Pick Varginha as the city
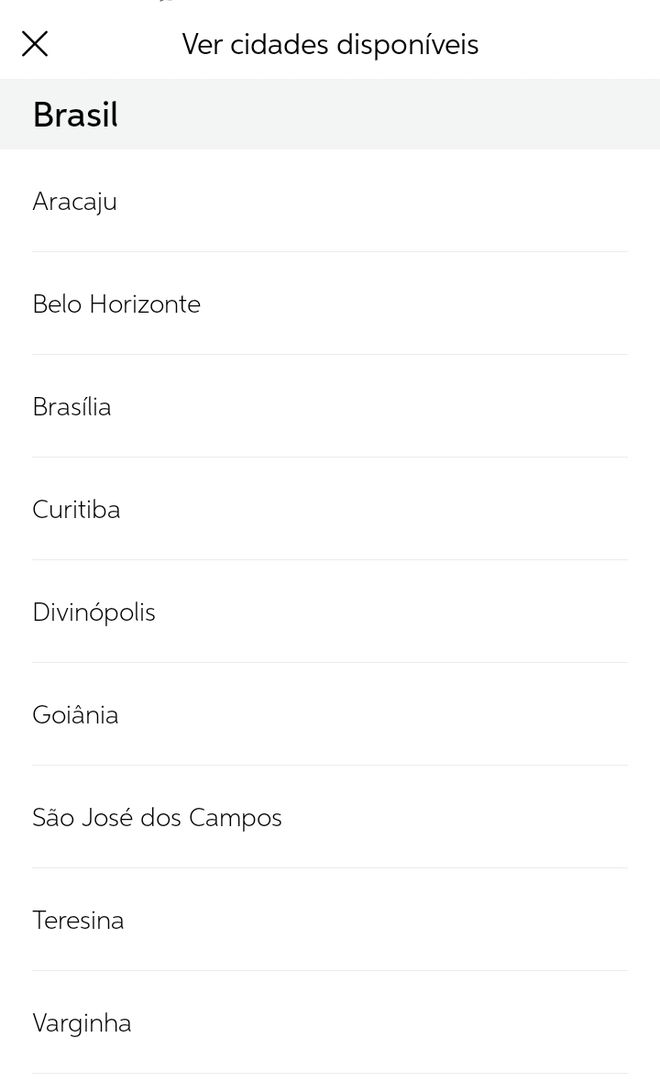This screenshot has height=1082, width=660. tap(82, 1023)
